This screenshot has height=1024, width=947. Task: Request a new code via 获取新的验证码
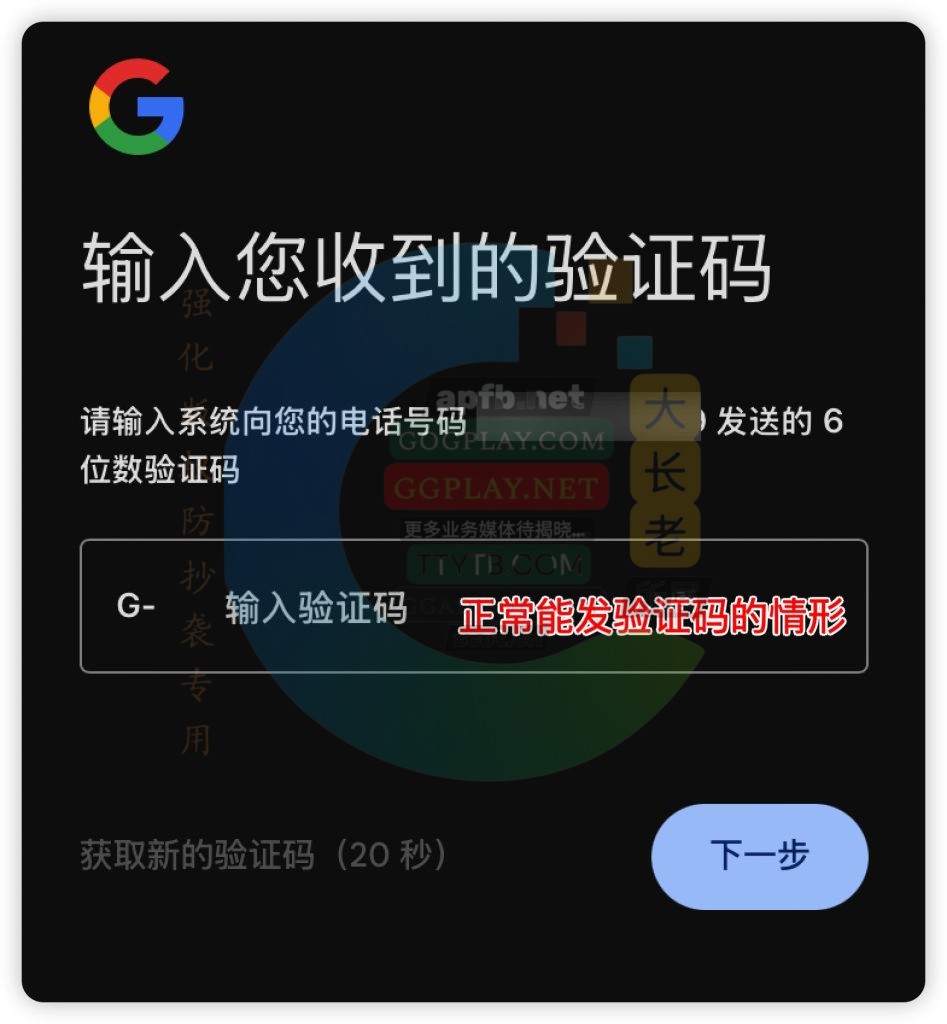point(263,856)
